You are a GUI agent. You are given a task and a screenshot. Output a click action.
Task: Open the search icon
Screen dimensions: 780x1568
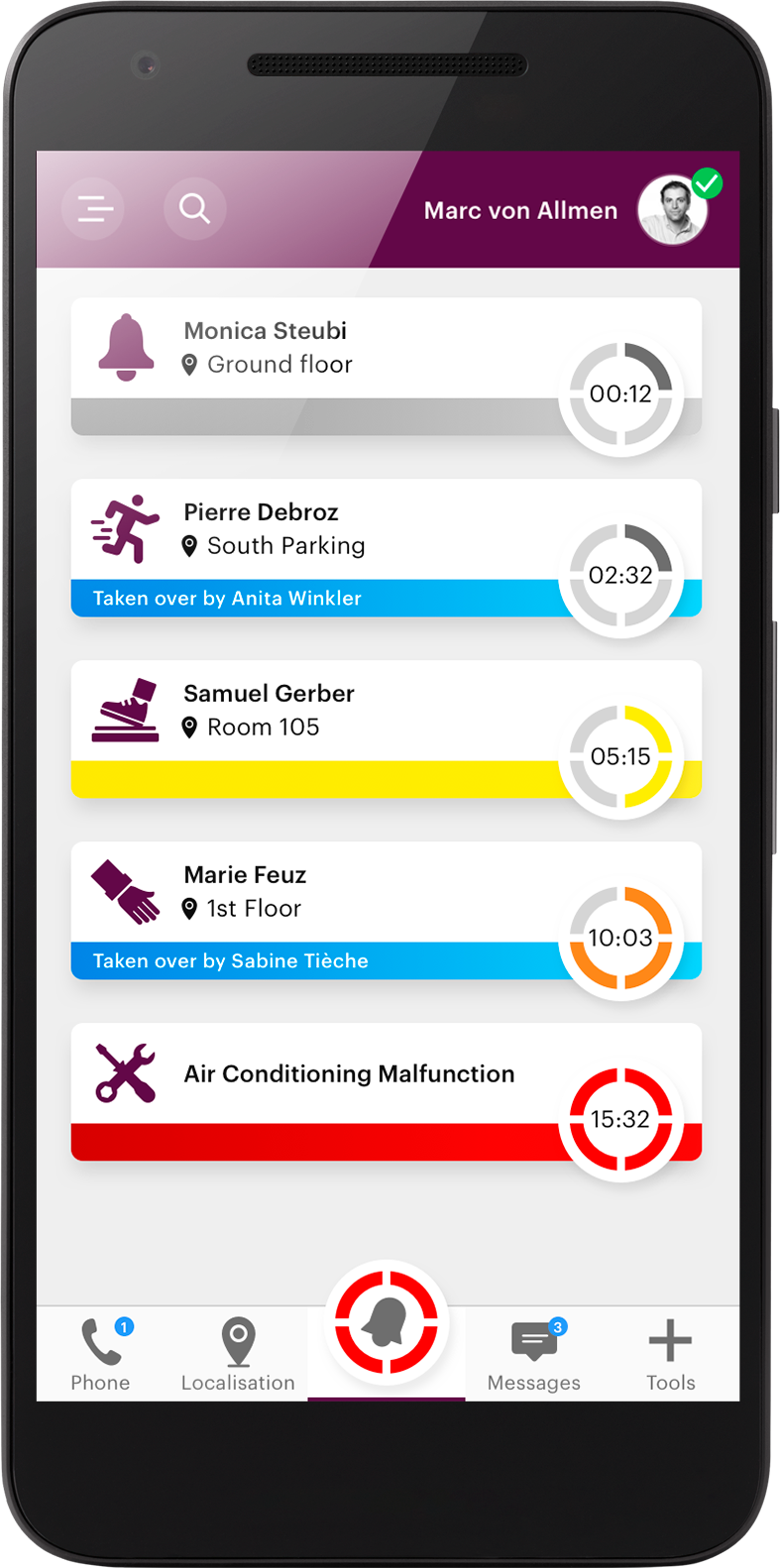point(194,209)
